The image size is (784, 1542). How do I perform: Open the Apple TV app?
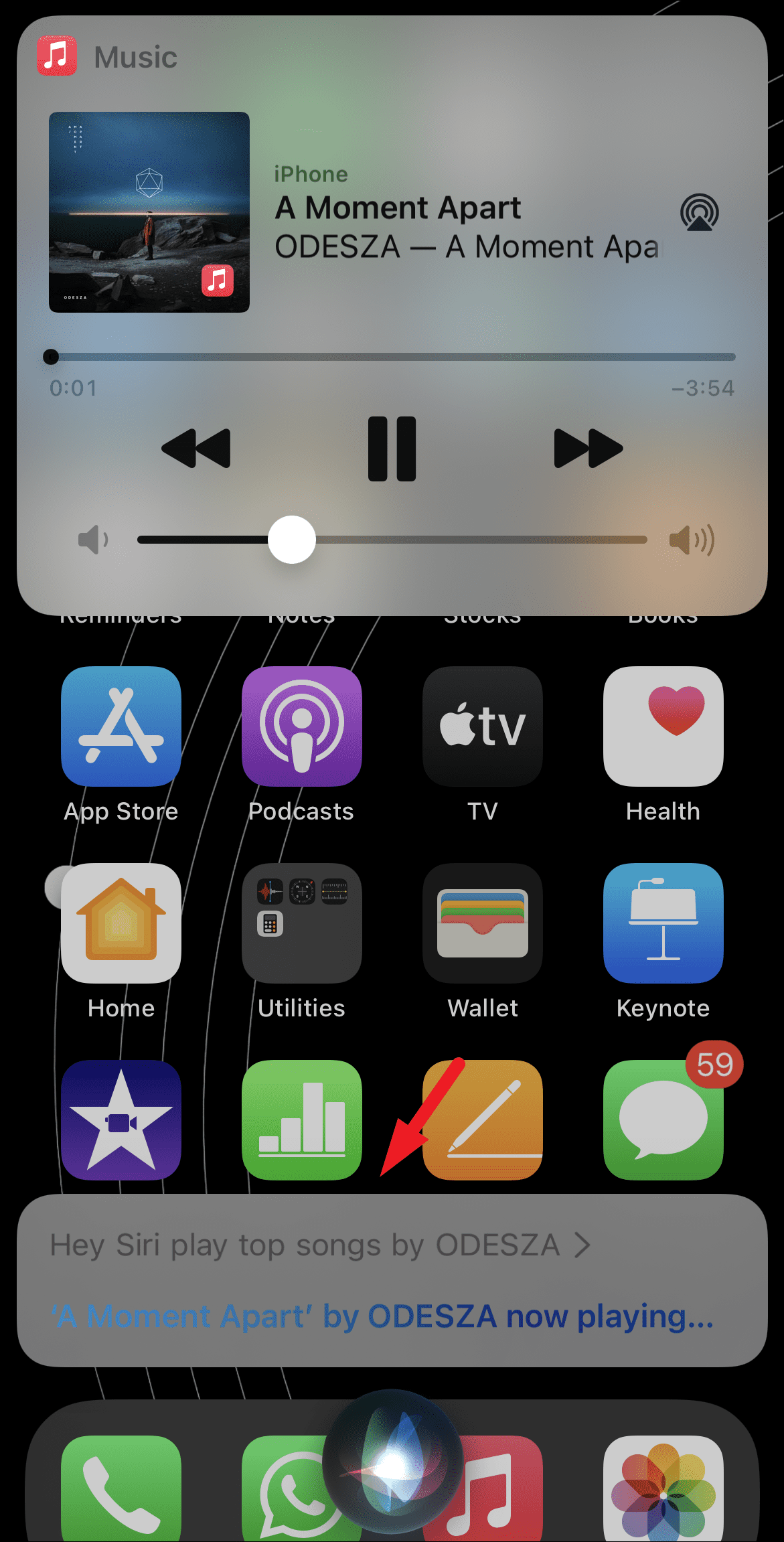pyautogui.click(x=483, y=726)
